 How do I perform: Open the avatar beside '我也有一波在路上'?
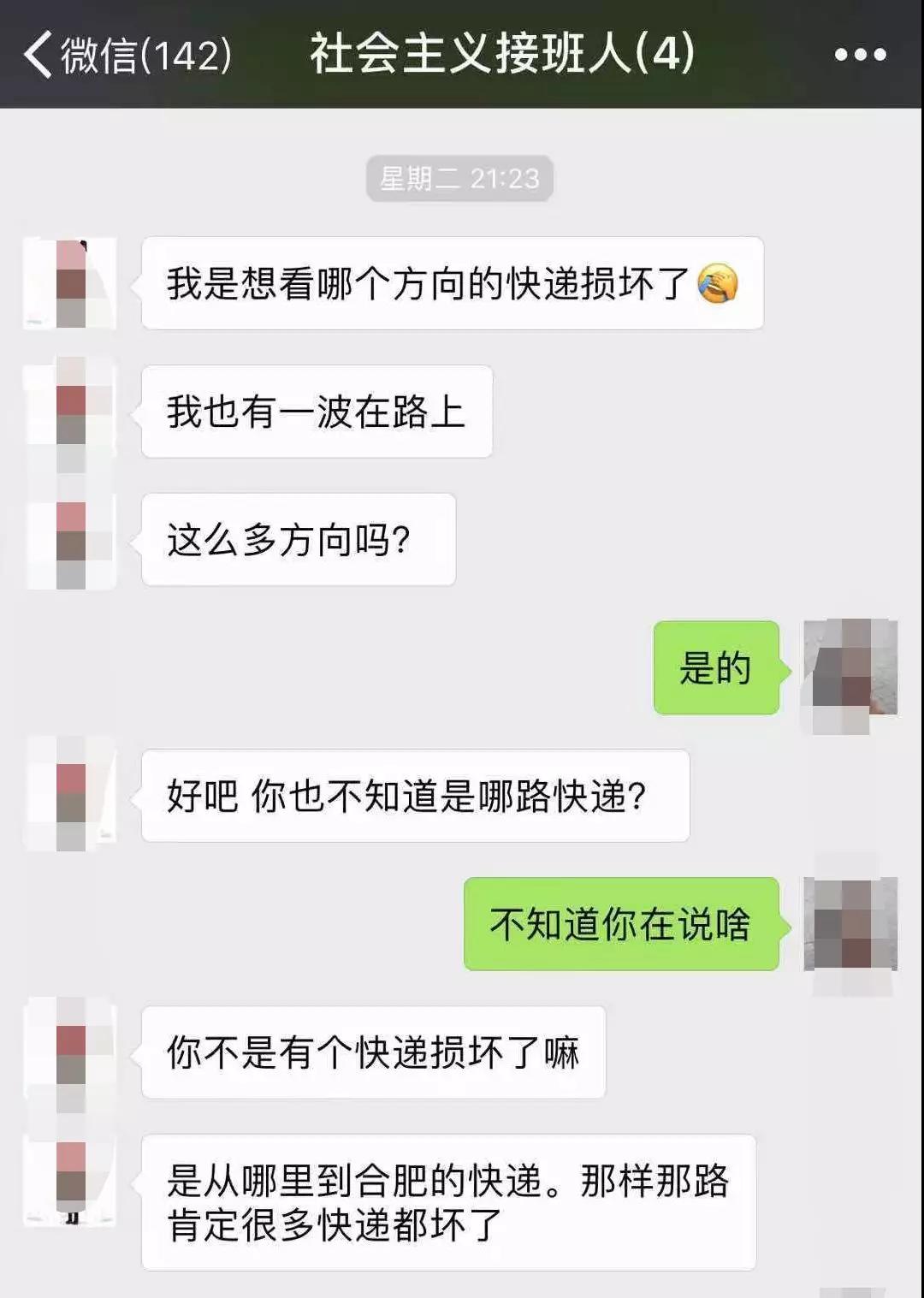71,412
